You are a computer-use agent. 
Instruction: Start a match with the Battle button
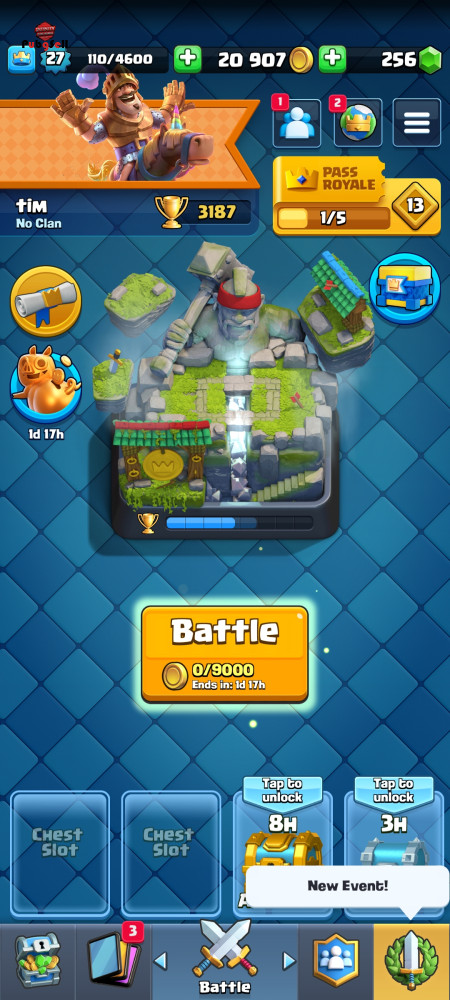pyautogui.click(x=224, y=654)
